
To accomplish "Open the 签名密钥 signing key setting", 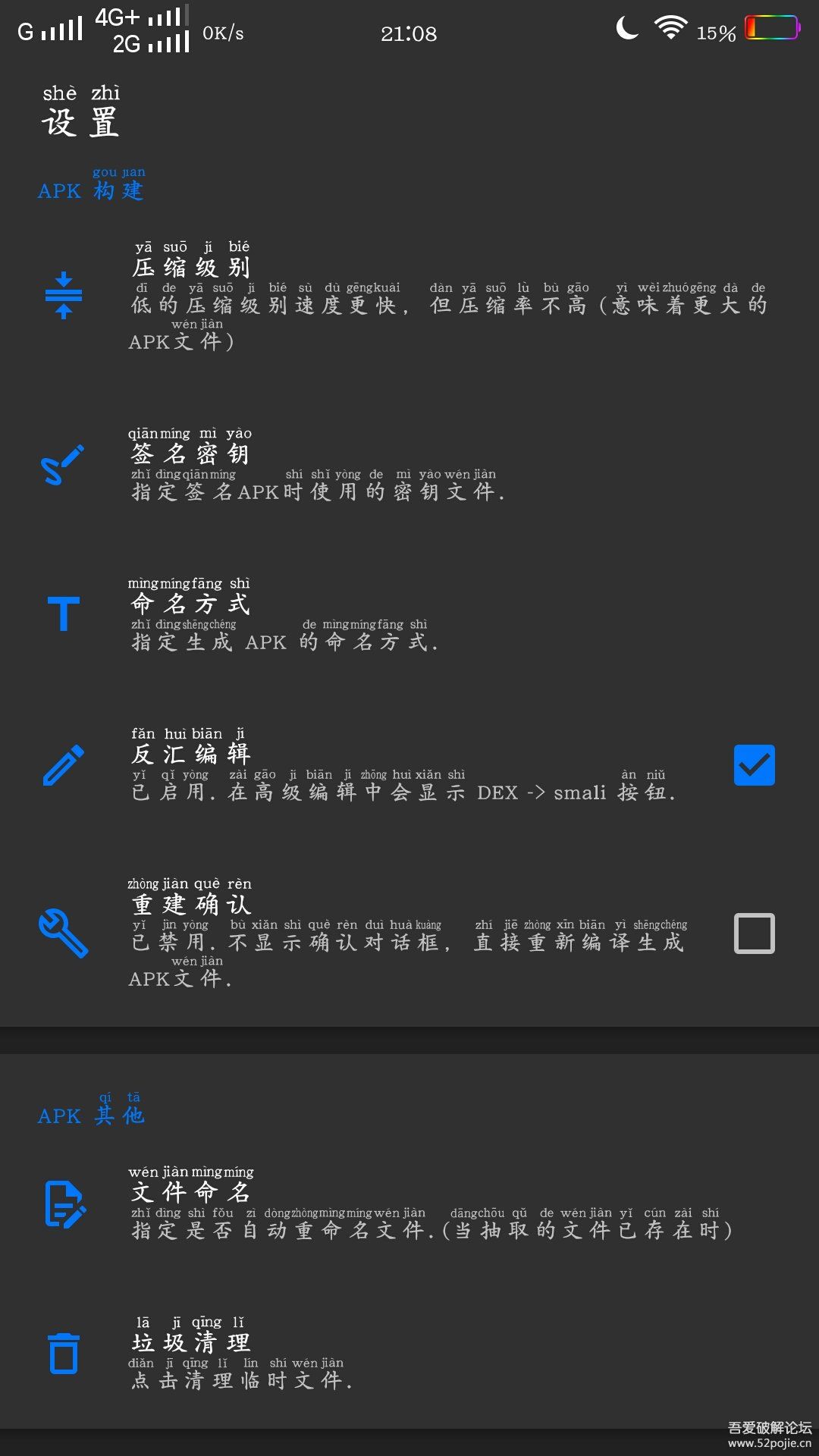I will (x=409, y=464).
